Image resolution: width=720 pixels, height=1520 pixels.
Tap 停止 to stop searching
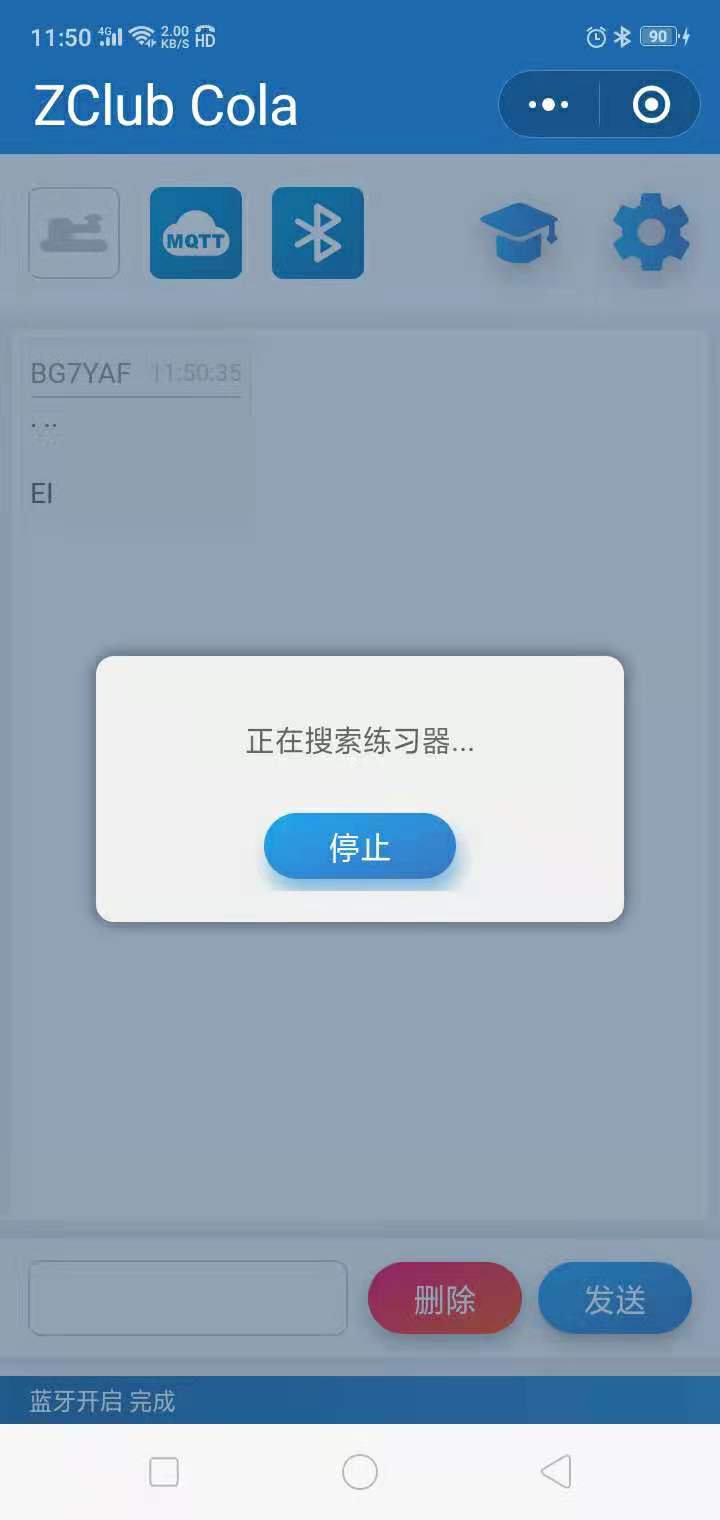coord(360,846)
